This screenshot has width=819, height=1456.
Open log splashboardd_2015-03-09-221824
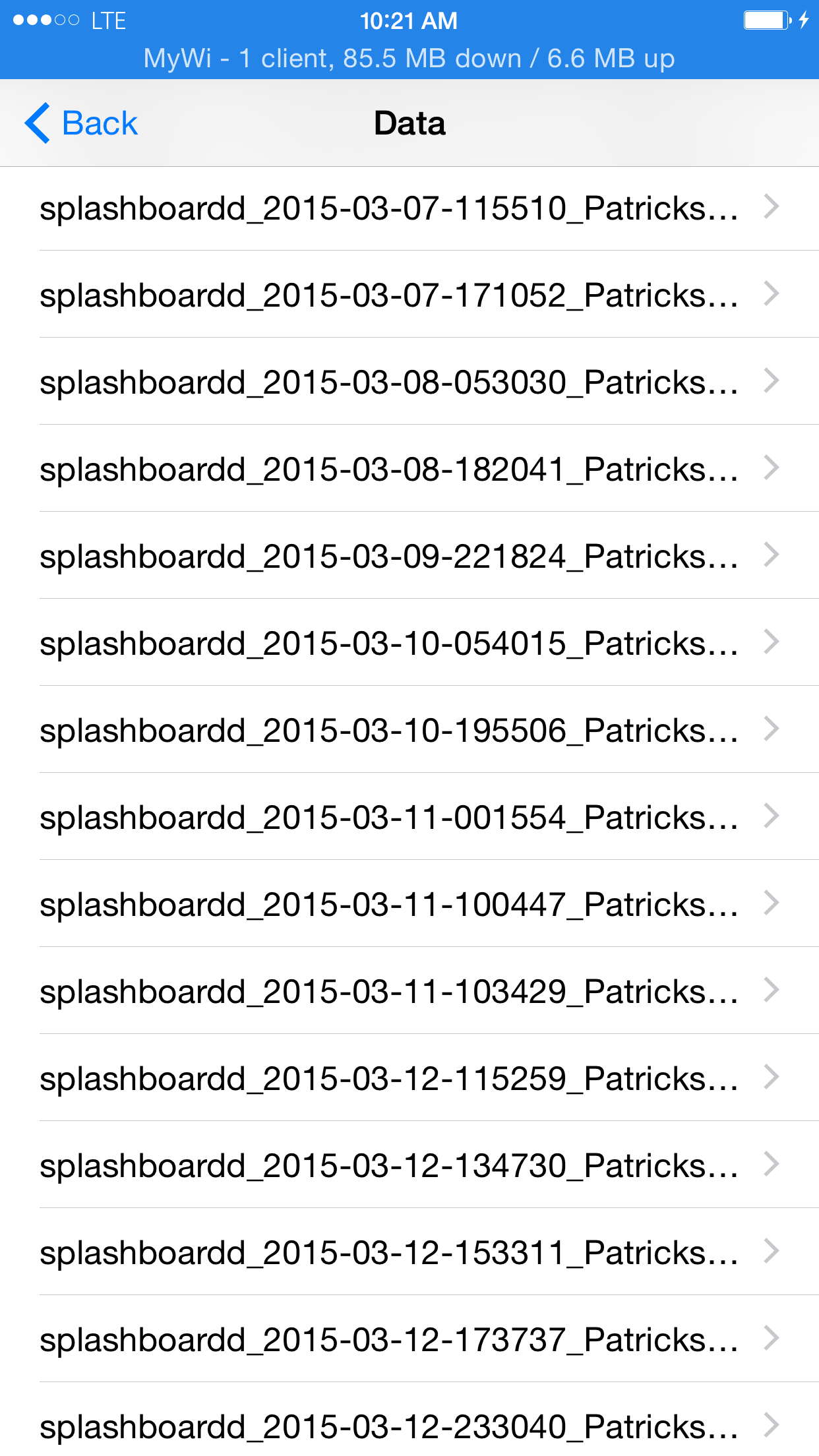click(409, 556)
